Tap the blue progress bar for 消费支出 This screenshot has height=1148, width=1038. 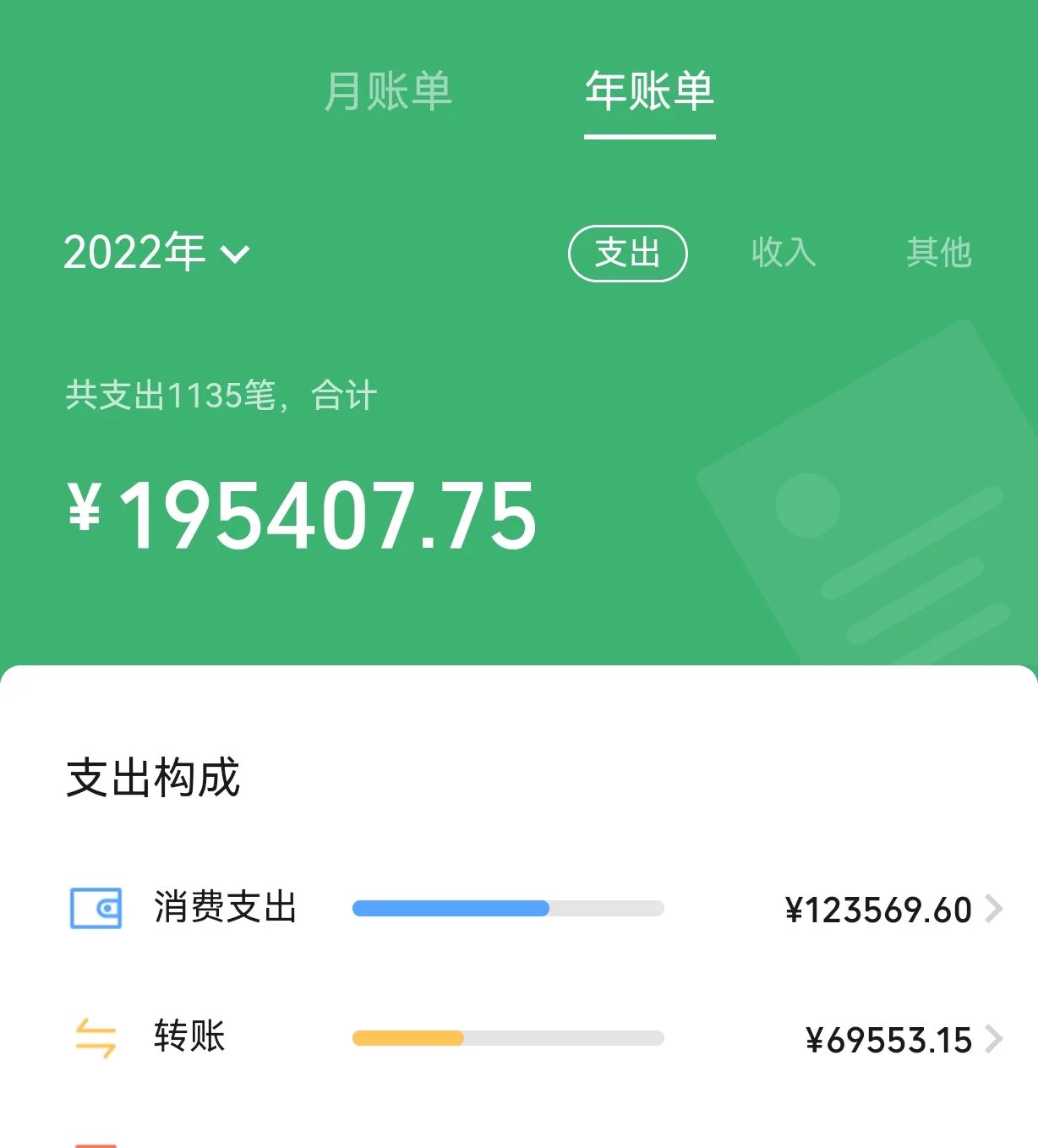click(448, 909)
